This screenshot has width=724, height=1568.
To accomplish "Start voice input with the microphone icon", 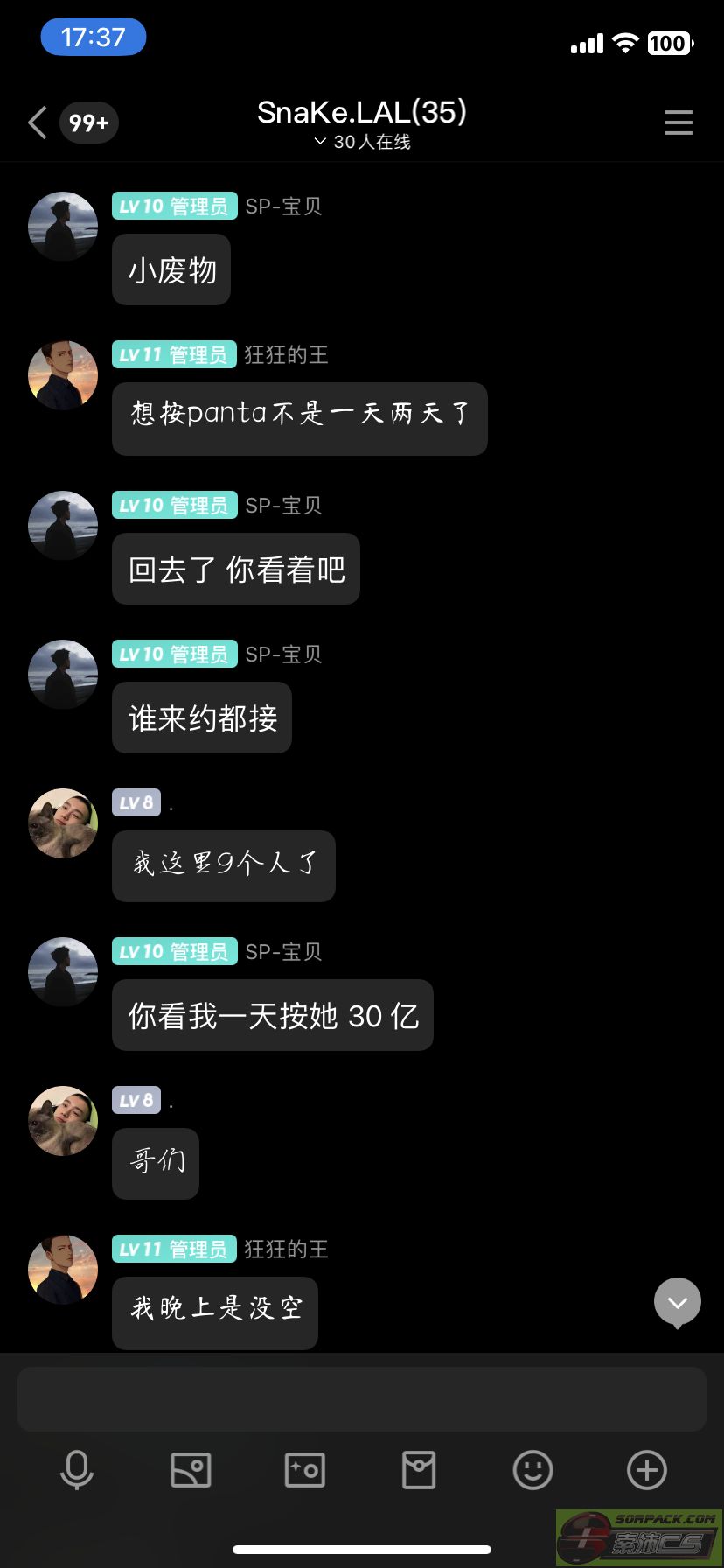I will (77, 1469).
